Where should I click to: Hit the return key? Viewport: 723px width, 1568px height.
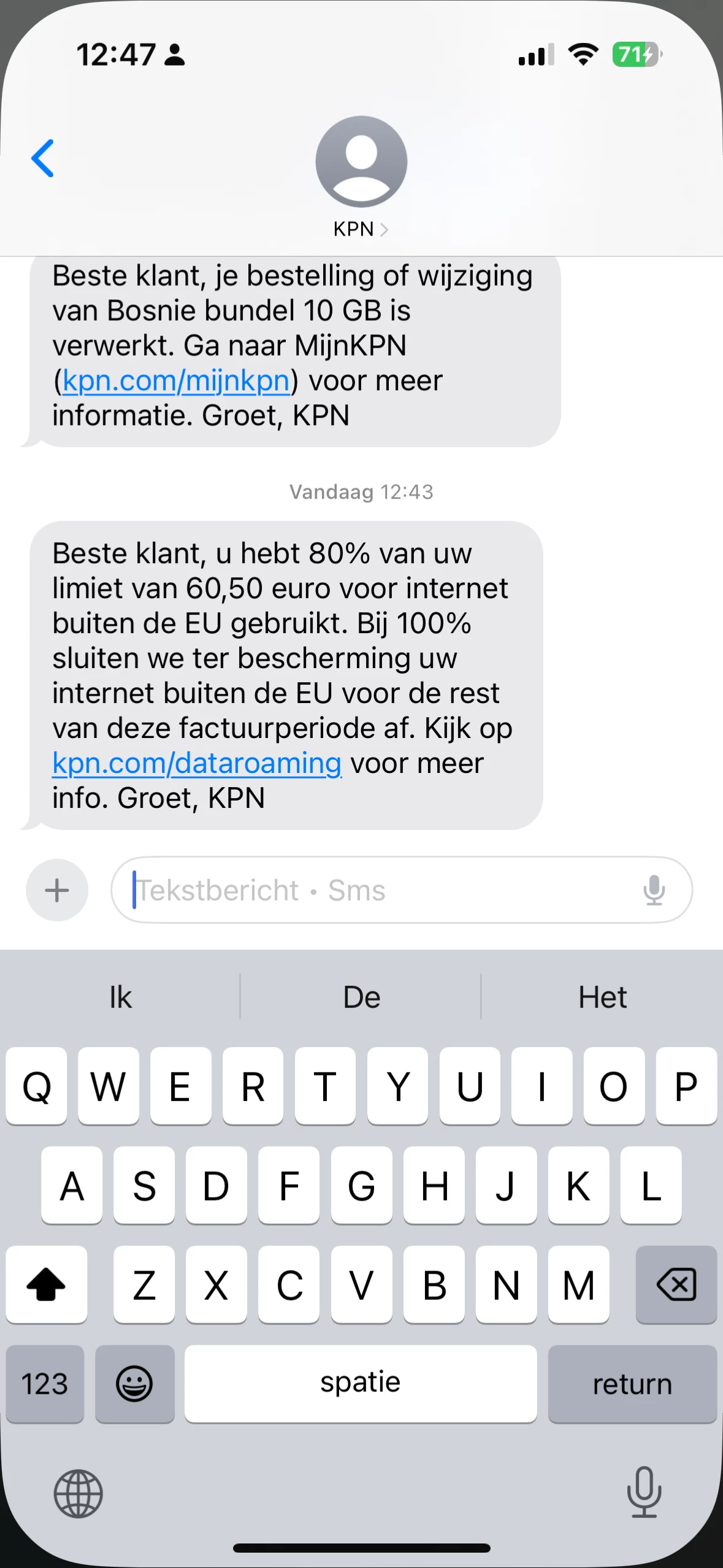(x=632, y=1384)
